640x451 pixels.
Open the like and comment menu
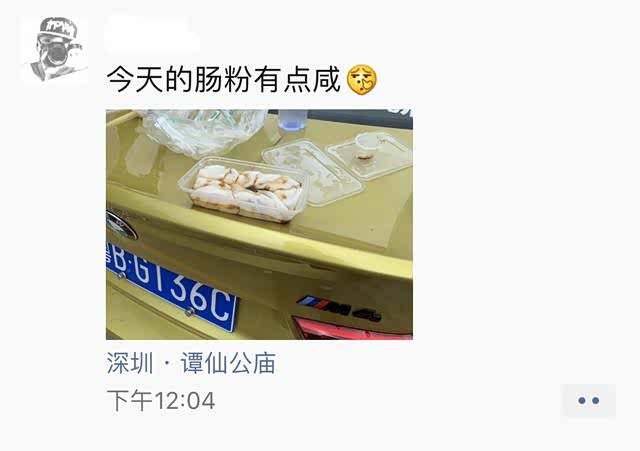[588, 400]
